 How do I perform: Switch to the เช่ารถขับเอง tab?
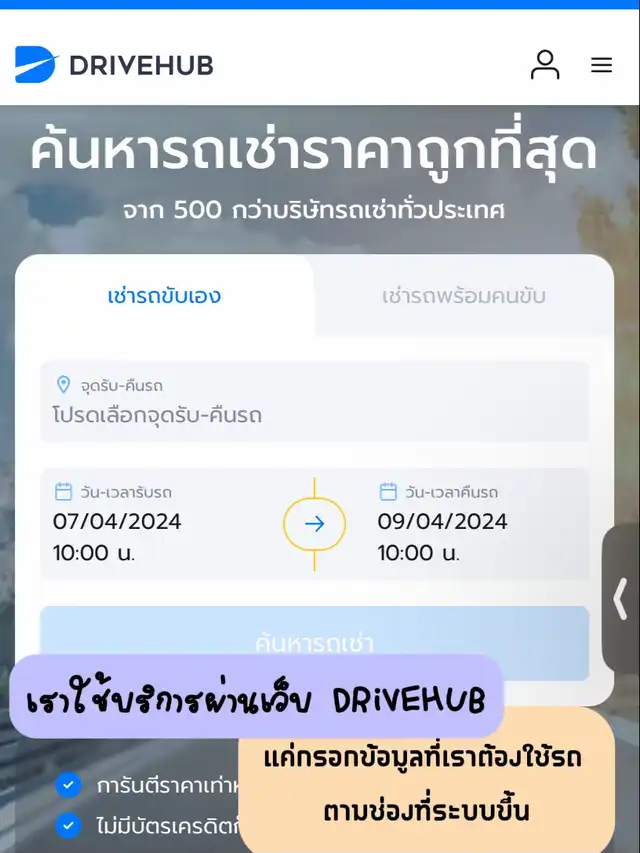(x=164, y=296)
